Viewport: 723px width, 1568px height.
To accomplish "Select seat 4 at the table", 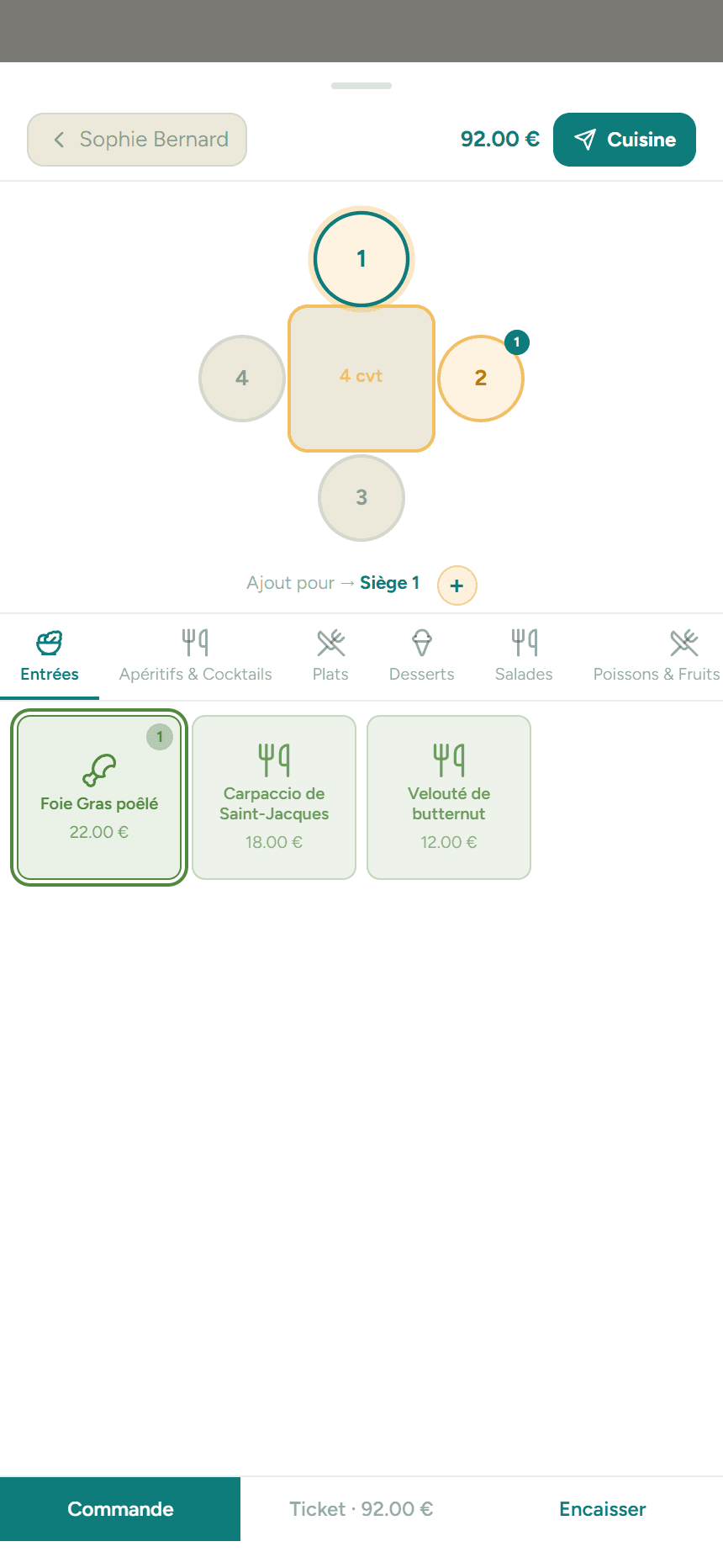I will point(242,379).
